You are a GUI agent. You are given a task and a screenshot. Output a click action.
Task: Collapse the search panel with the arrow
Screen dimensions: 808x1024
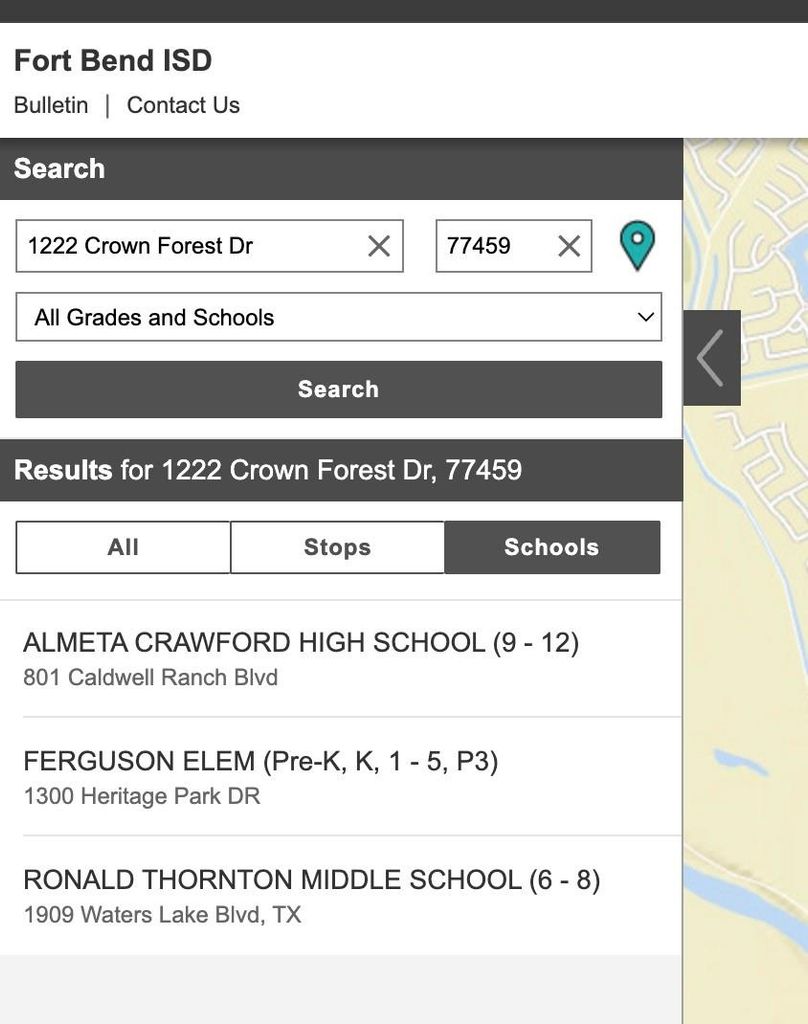click(x=711, y=358)
